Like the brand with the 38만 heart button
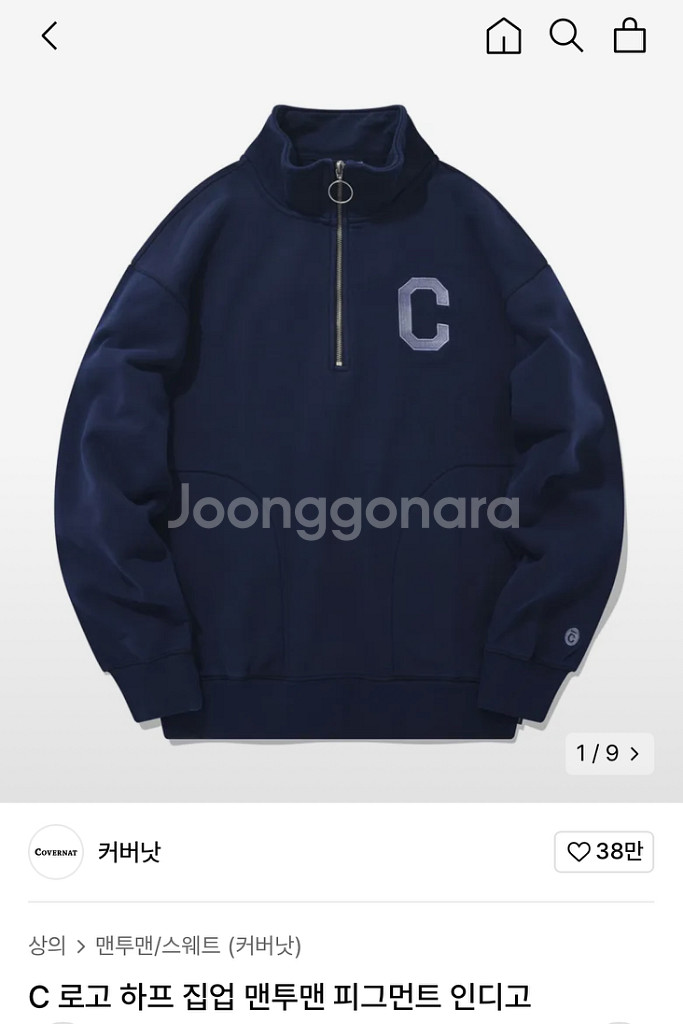Viewport: 683px width, 1024px height. 604,852
